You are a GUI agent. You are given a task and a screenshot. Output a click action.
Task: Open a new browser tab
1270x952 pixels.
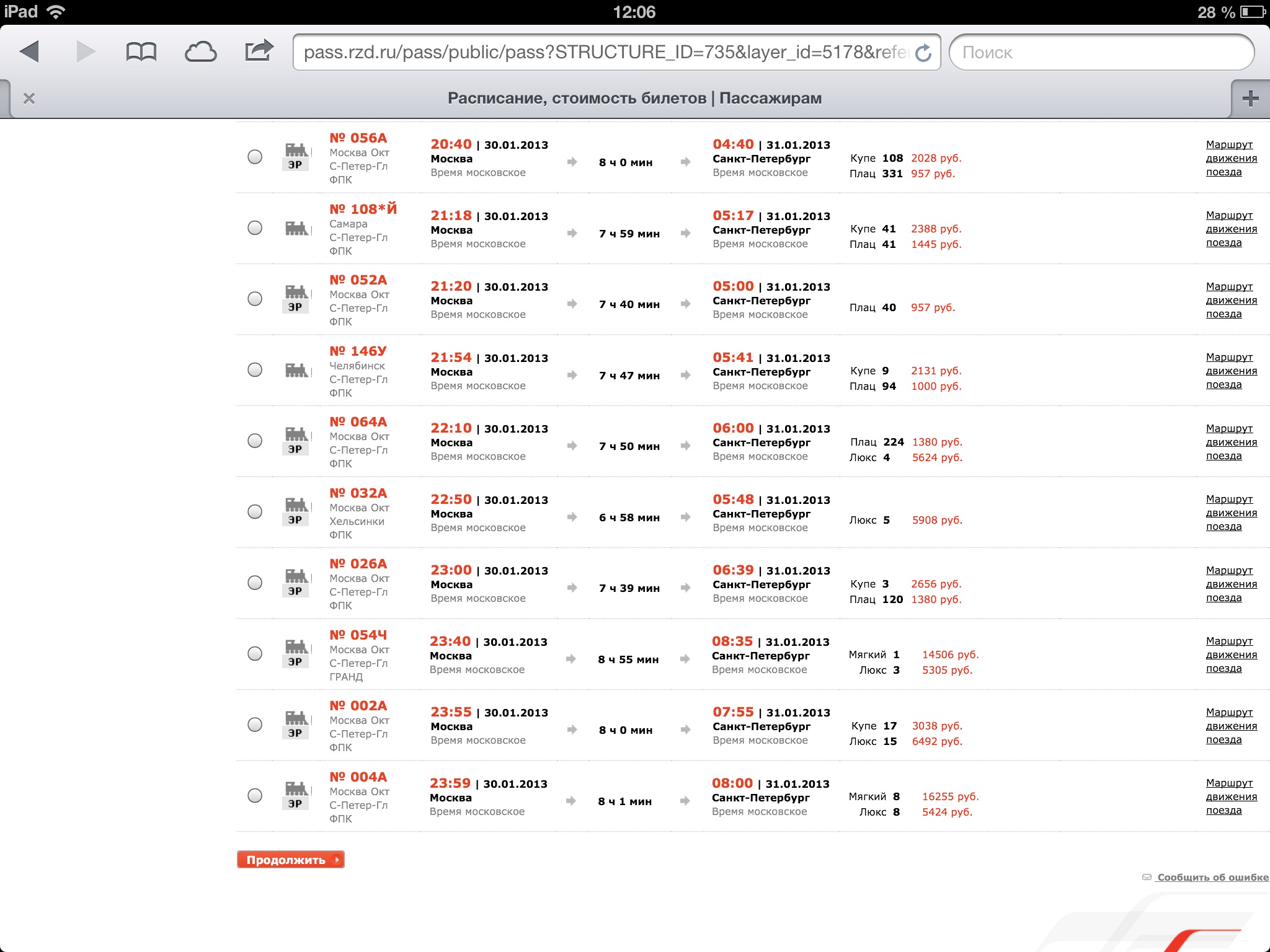click(1250, 99)
